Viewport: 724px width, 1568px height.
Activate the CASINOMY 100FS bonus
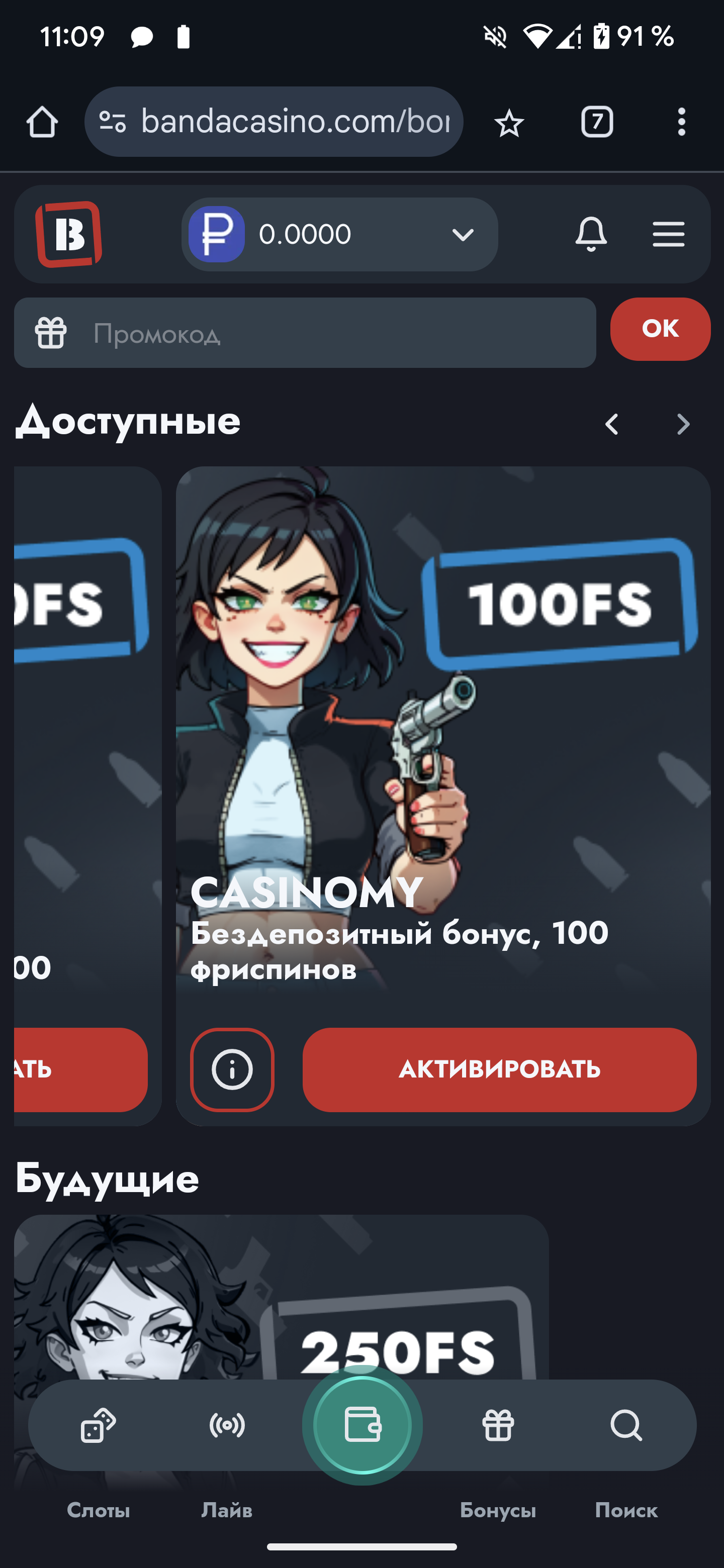click(499, 1069)
